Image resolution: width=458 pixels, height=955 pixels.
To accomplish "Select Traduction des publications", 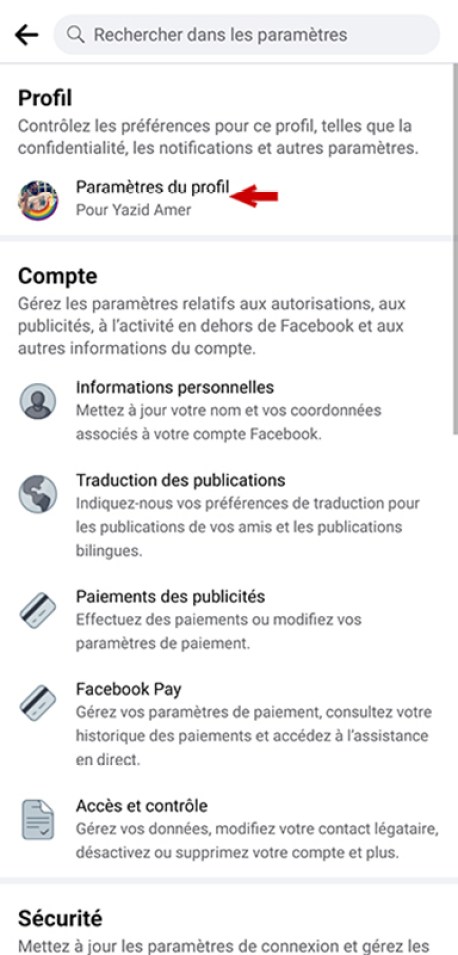I will pos(228,515).
